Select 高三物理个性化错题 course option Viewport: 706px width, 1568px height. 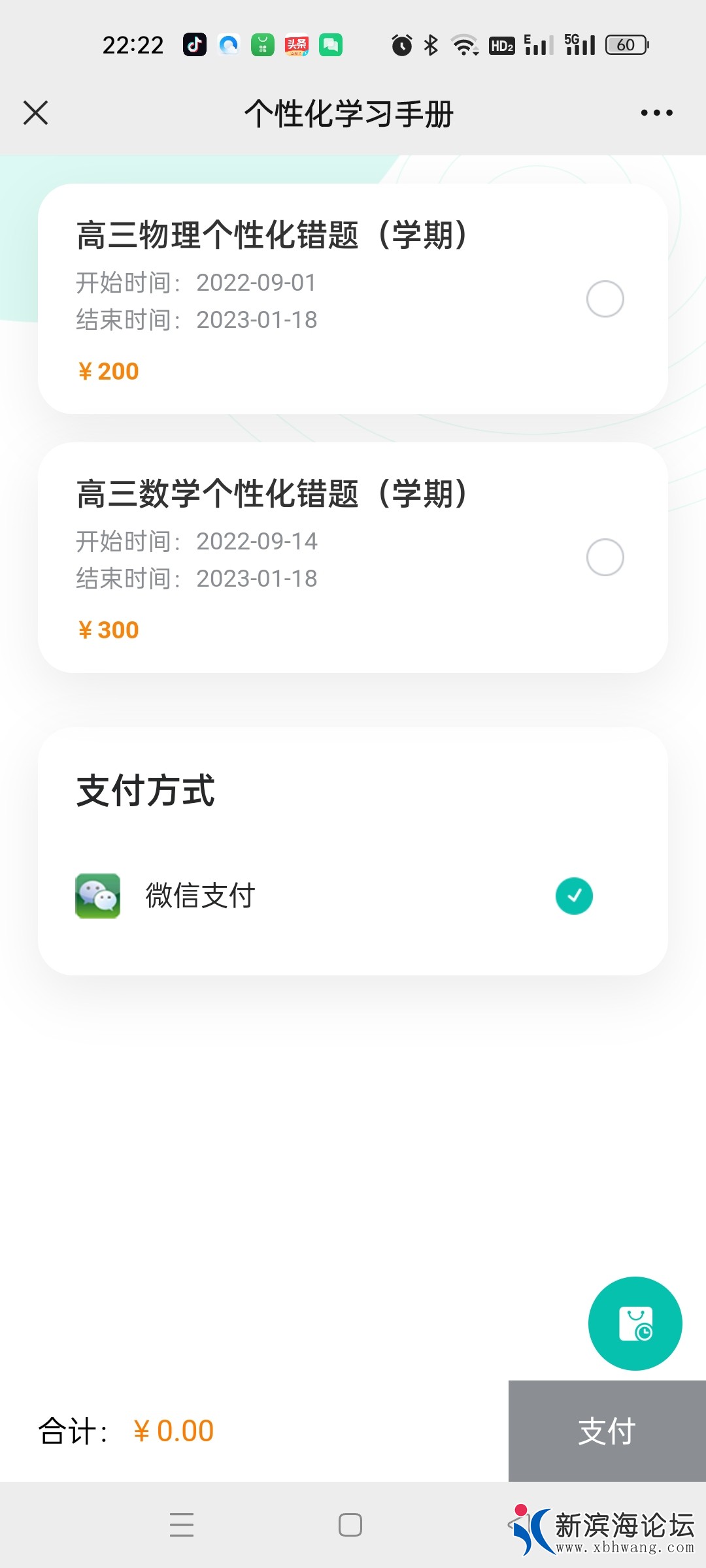click(605, 299)
